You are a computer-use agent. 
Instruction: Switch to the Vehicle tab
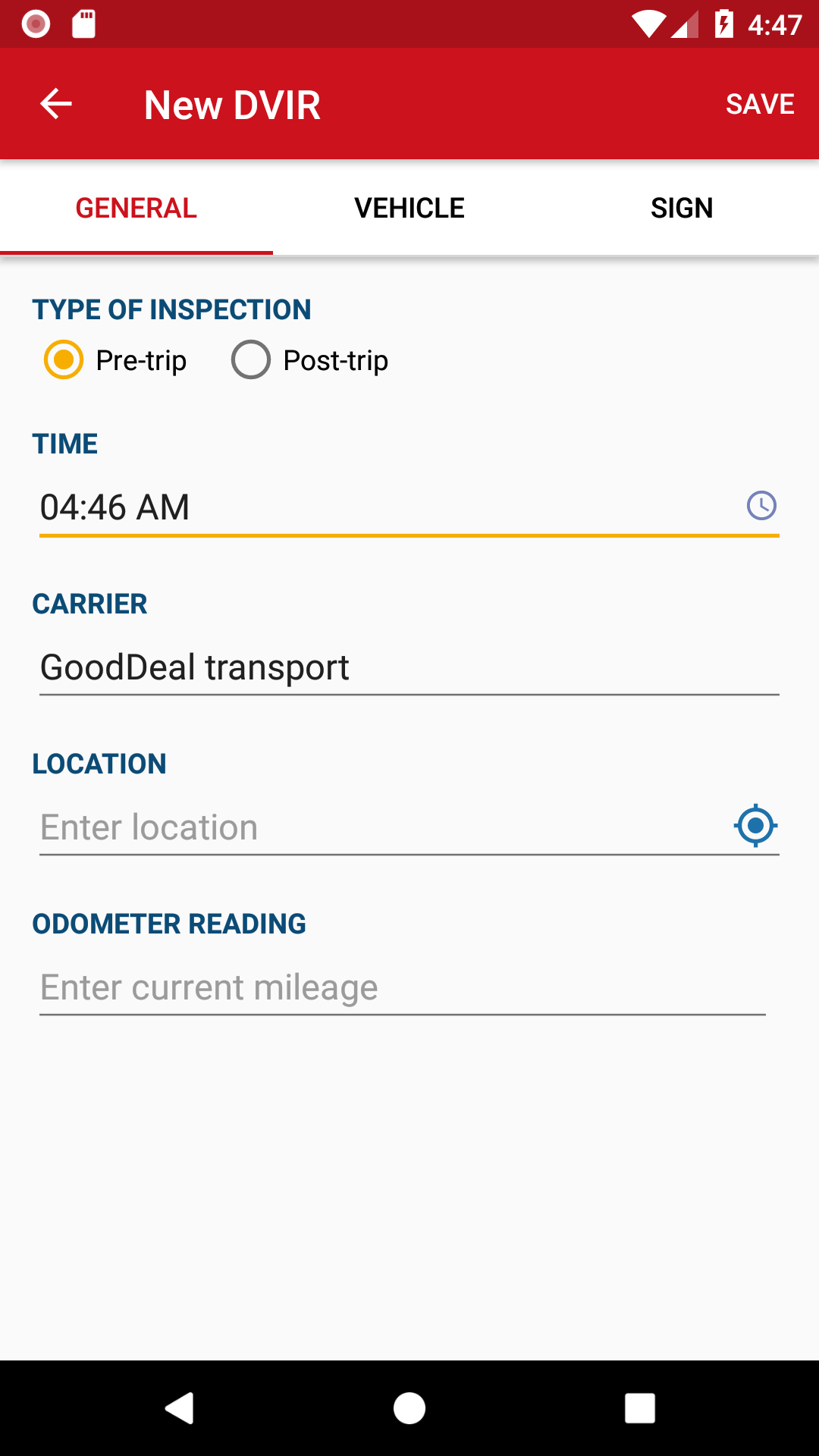click(409, 208)
